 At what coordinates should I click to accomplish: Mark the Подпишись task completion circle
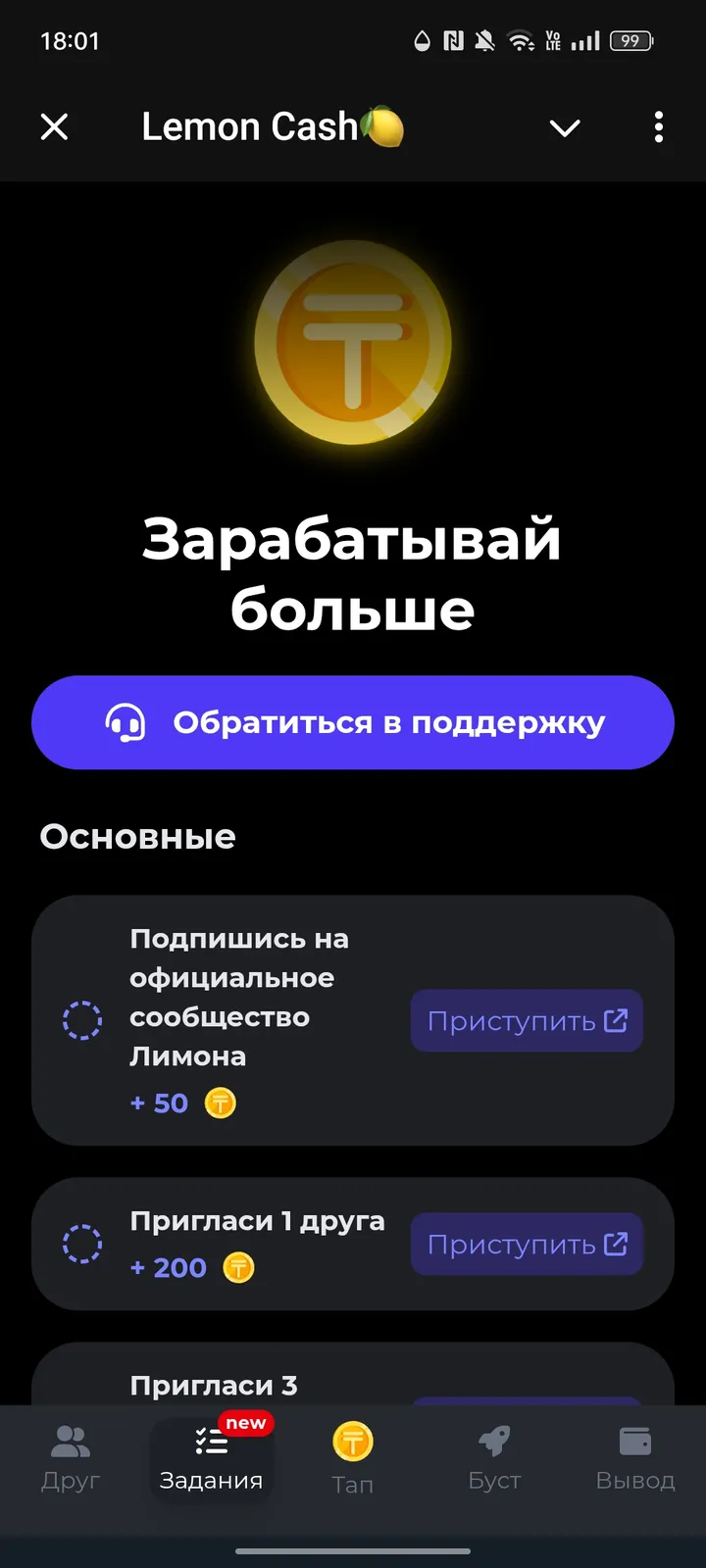(x=83, y=1020)
